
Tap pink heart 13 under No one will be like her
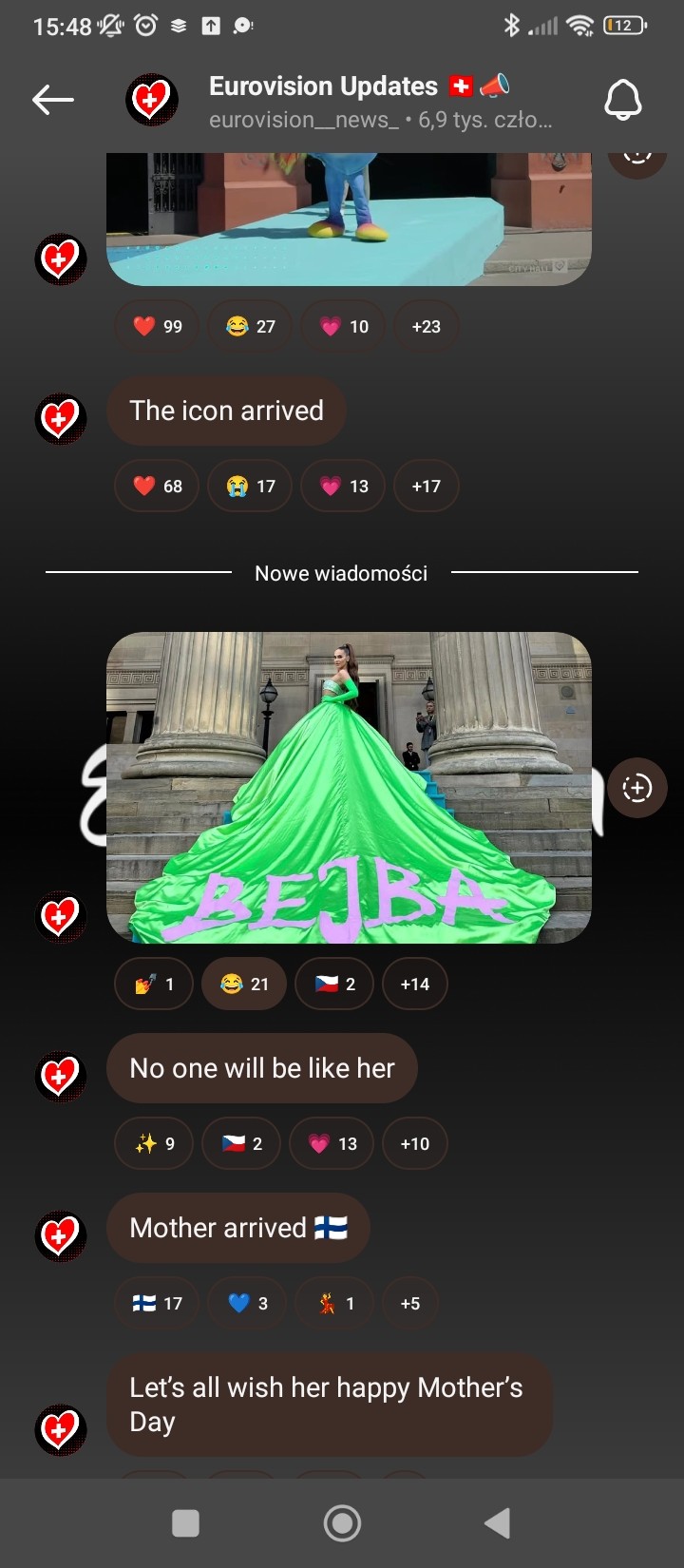tap(332, 1143)
